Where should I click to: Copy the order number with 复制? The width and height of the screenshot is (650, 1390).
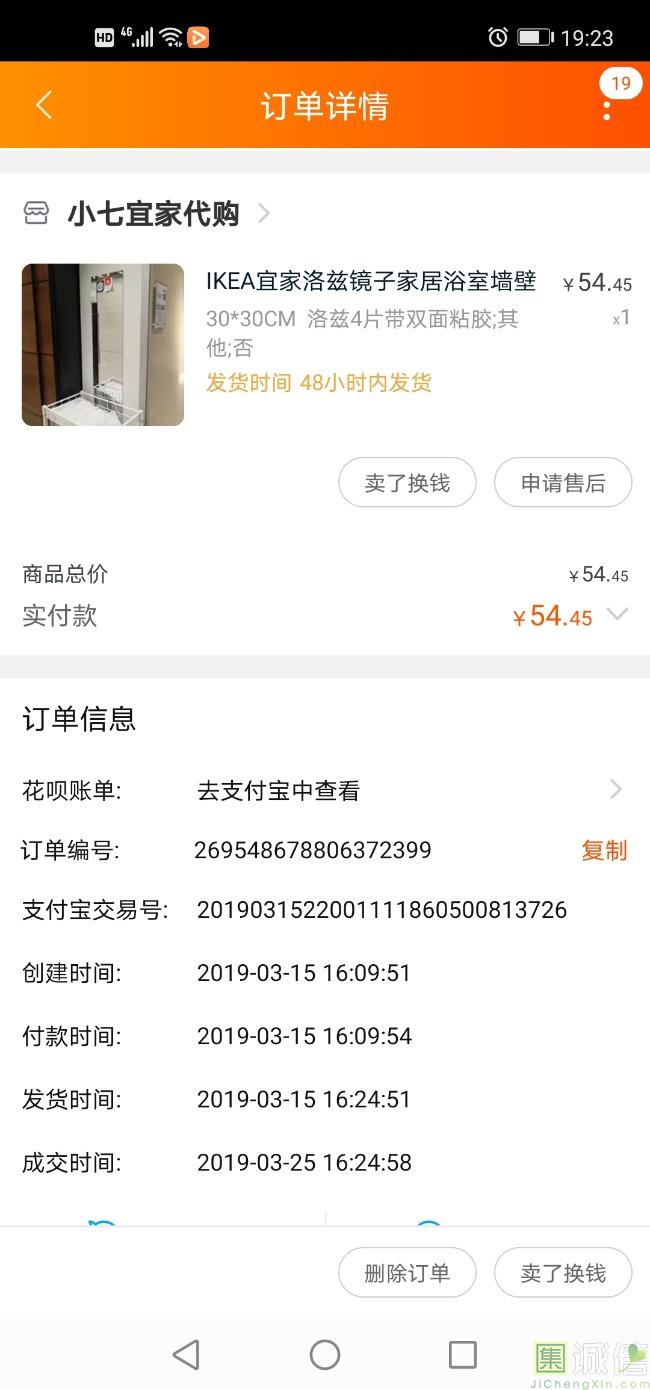[604, 850]
